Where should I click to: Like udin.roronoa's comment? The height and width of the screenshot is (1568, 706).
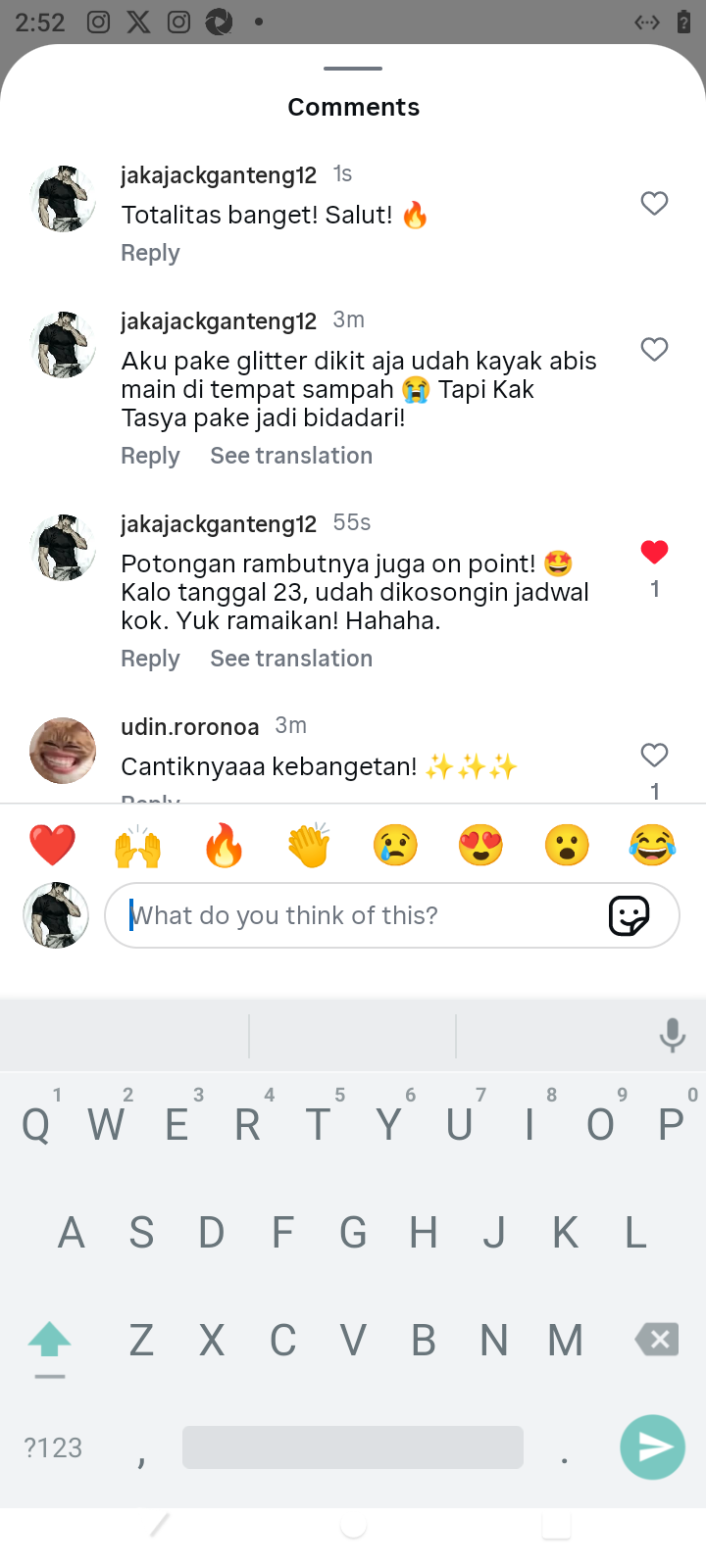(654, 755)
